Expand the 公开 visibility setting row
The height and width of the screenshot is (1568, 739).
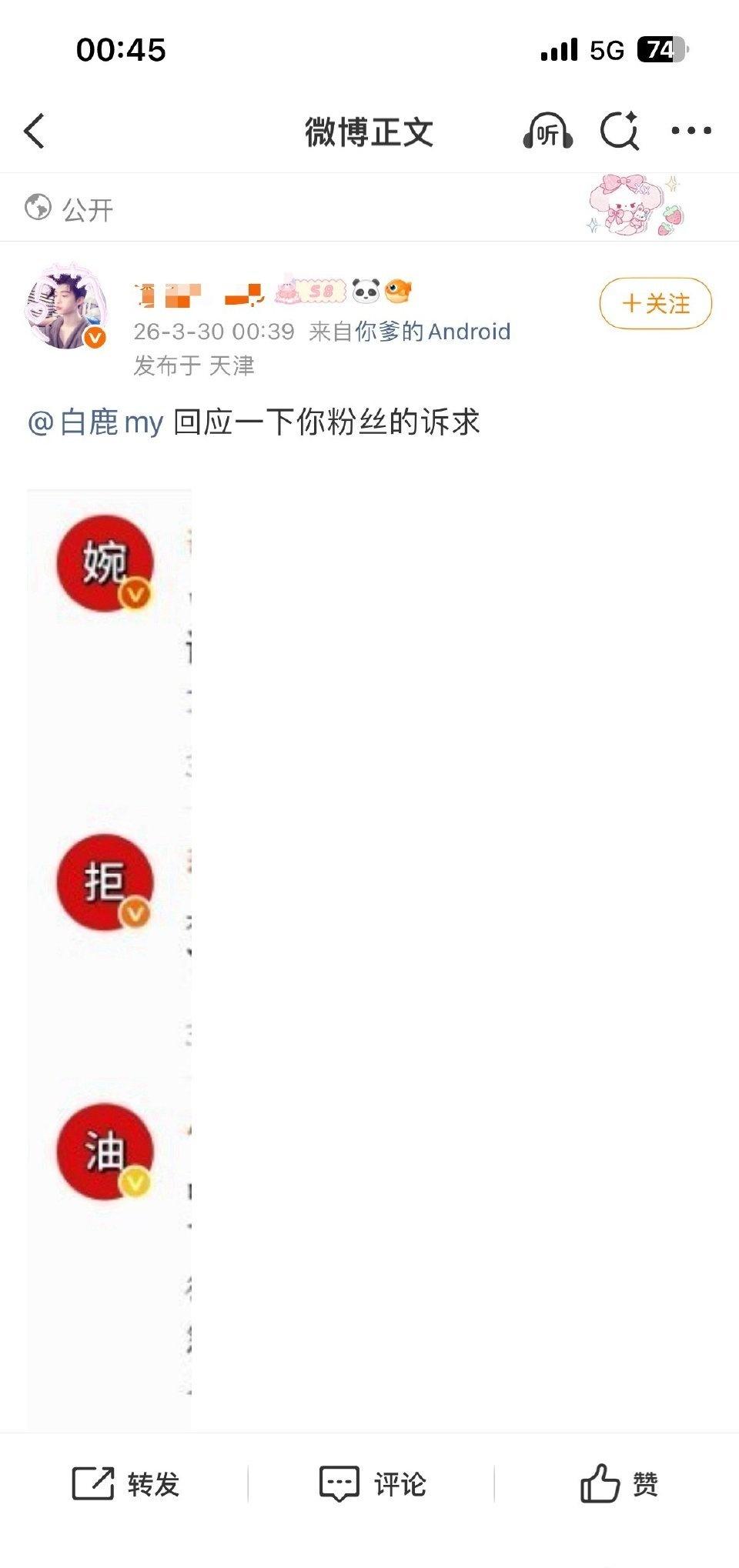coord(85,207)
